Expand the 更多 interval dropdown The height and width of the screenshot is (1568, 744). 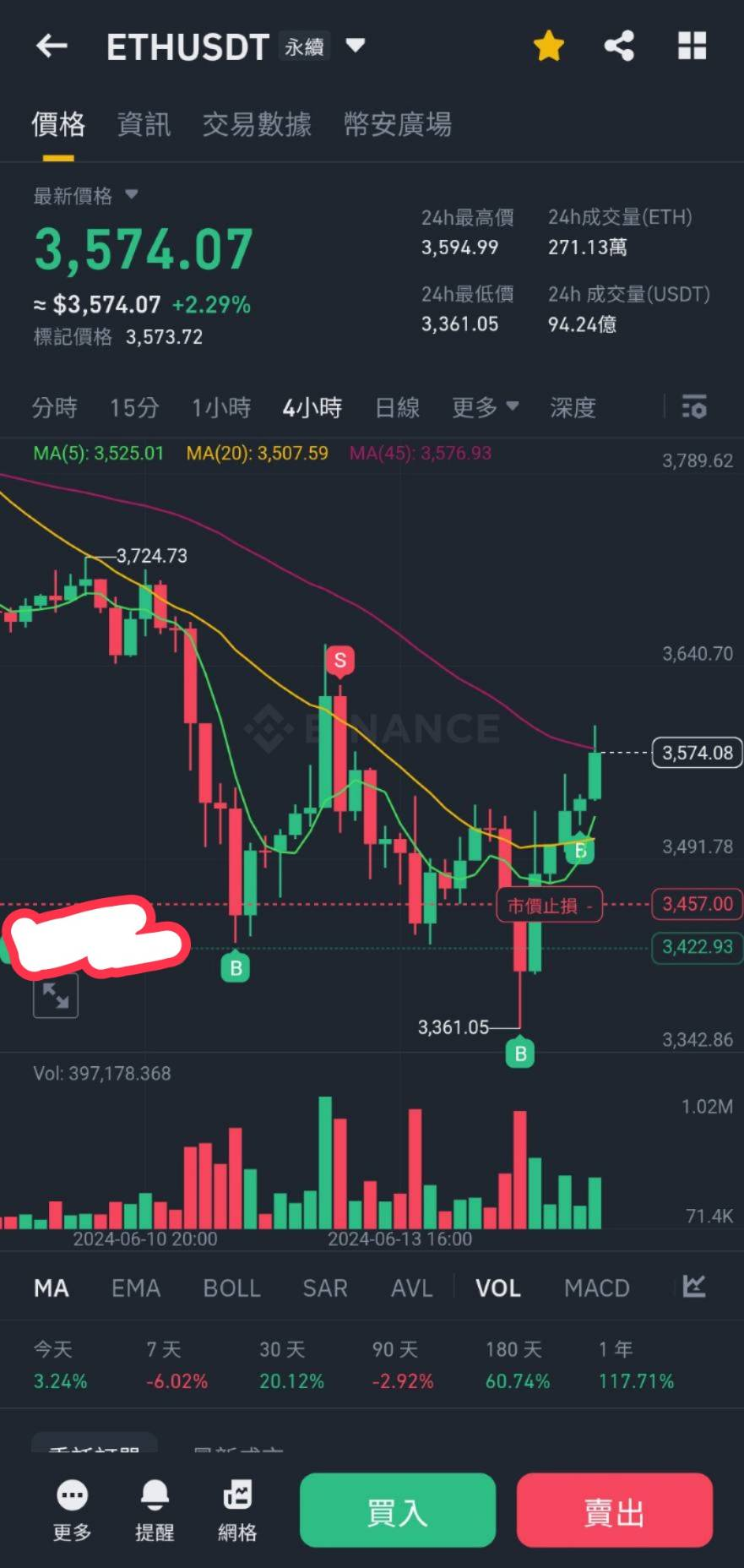[485, 408]
